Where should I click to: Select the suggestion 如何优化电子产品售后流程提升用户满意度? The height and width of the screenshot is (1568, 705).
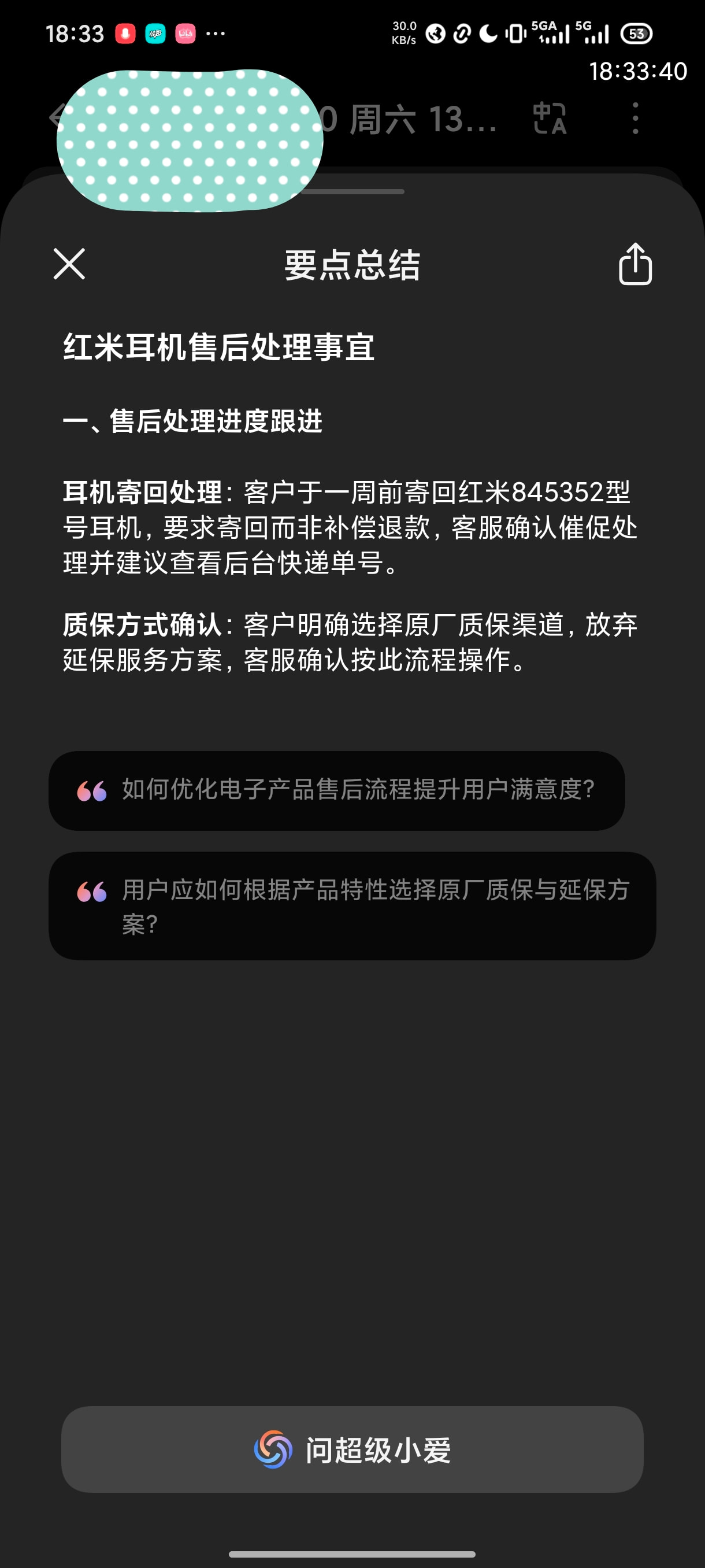[336, 790]
